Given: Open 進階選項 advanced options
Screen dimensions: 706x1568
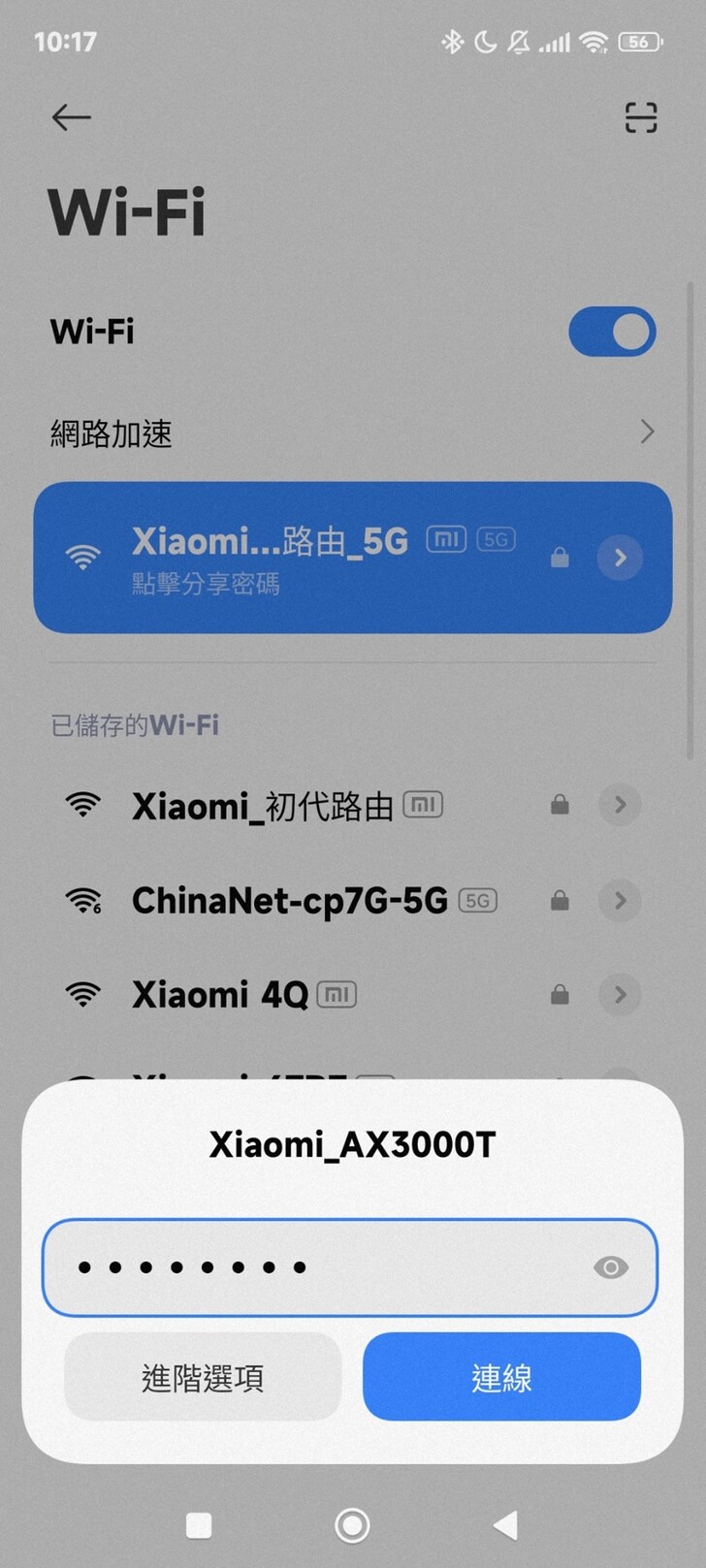Looking at the screenshot, I should [x=203, y=1377].
